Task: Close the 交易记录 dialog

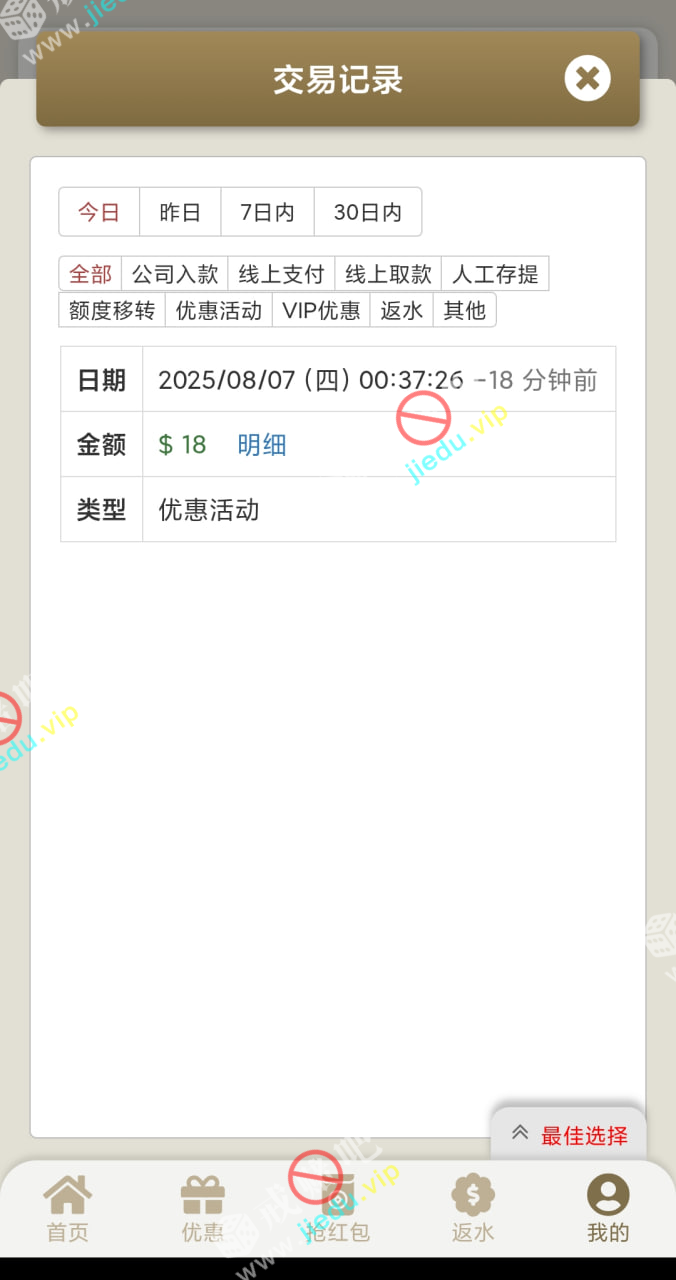Action: coord(587,78)
